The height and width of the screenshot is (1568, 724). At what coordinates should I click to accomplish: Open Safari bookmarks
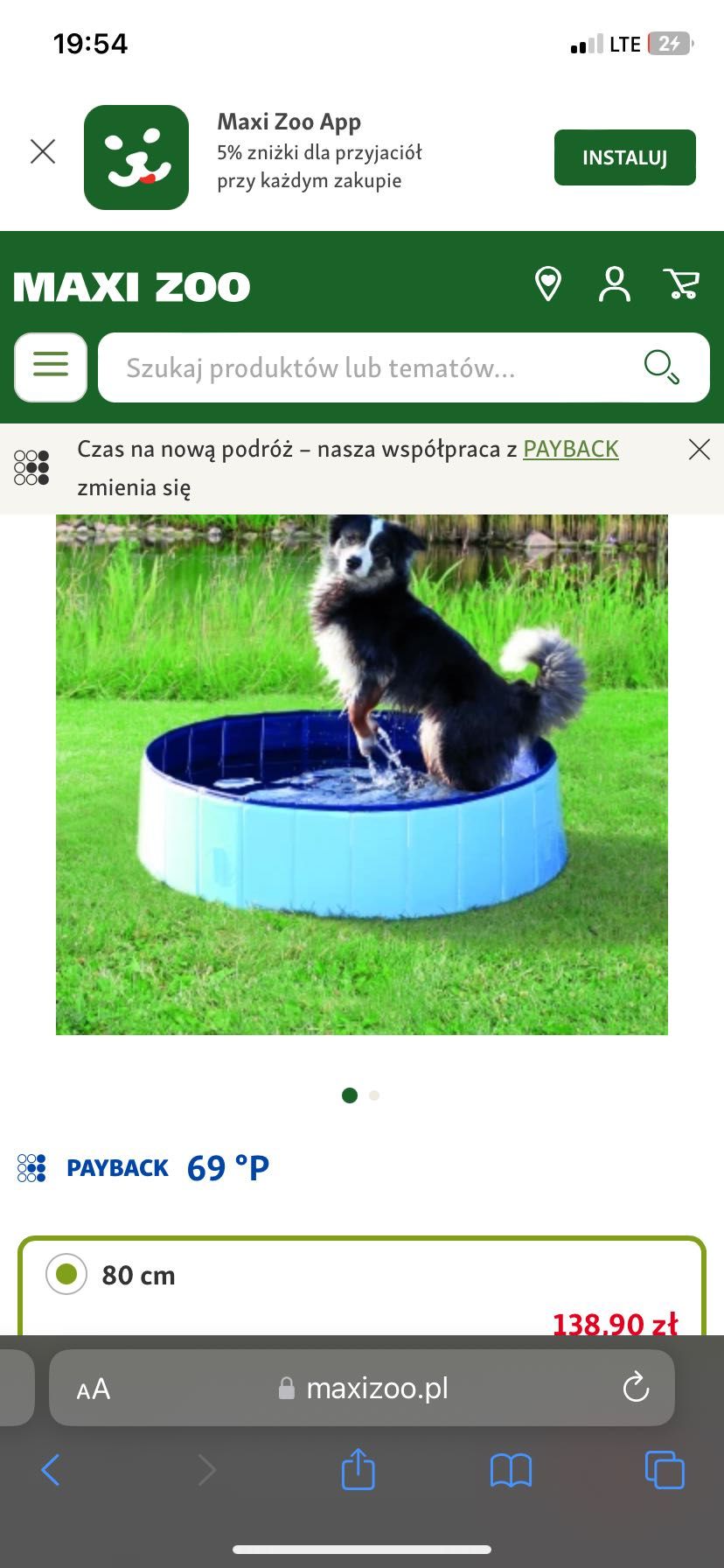pyautogui.click(x=511, y=1470)
